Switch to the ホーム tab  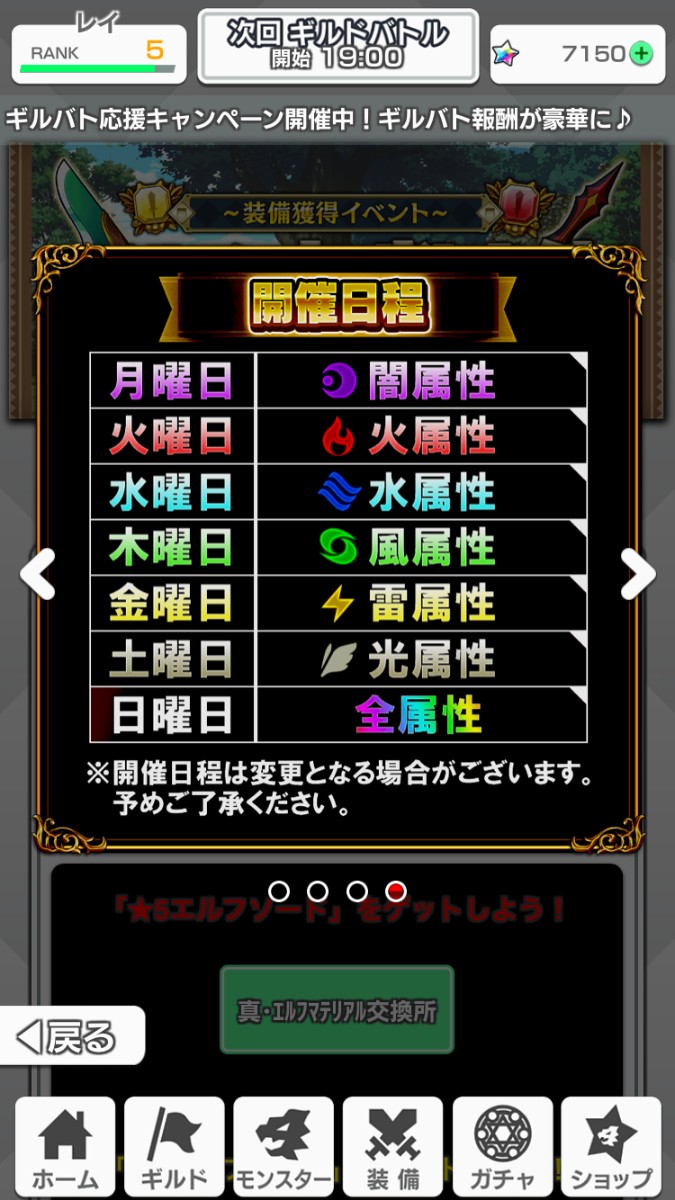[65, 1148]
